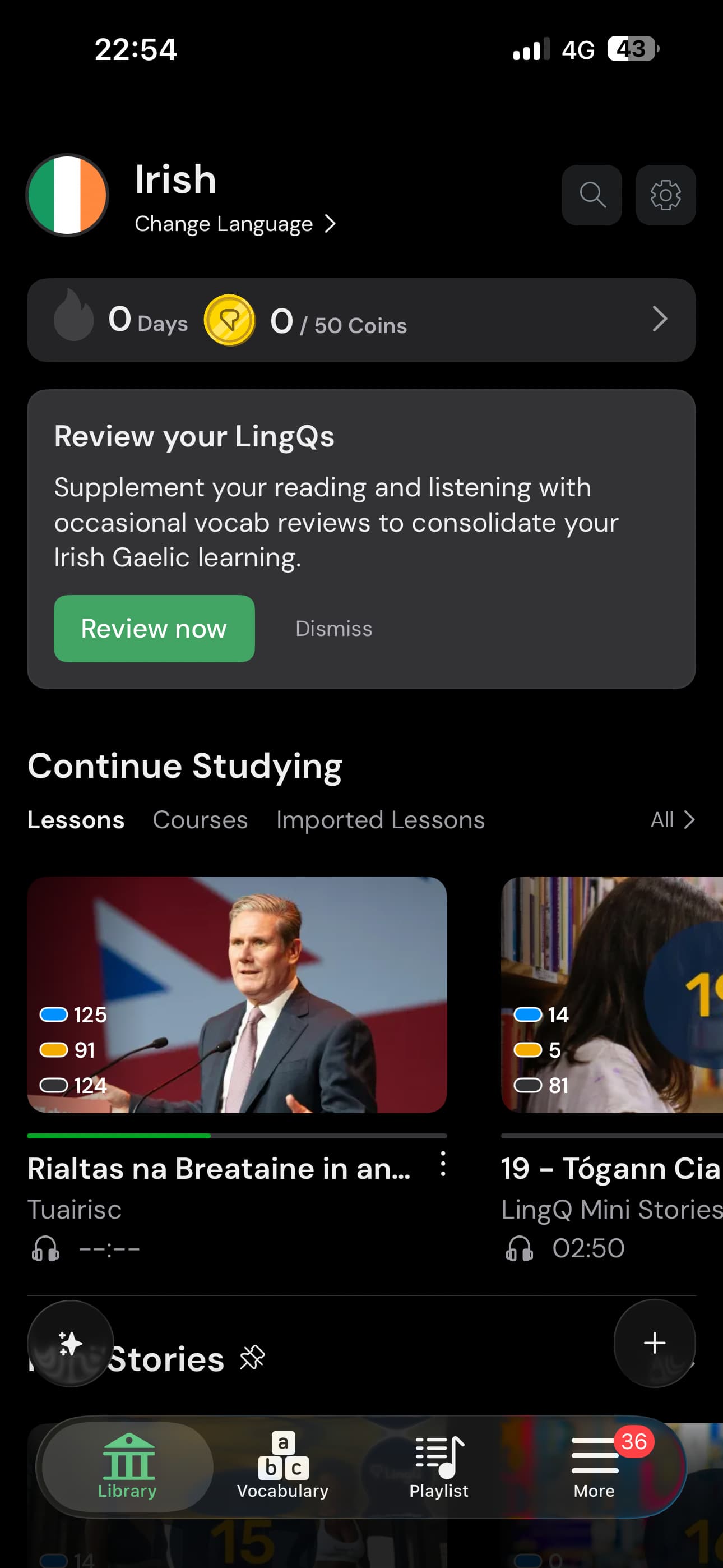The image size is (723, 1568).
Task: Tap the floating plus button
Action: pos(654,1343)
